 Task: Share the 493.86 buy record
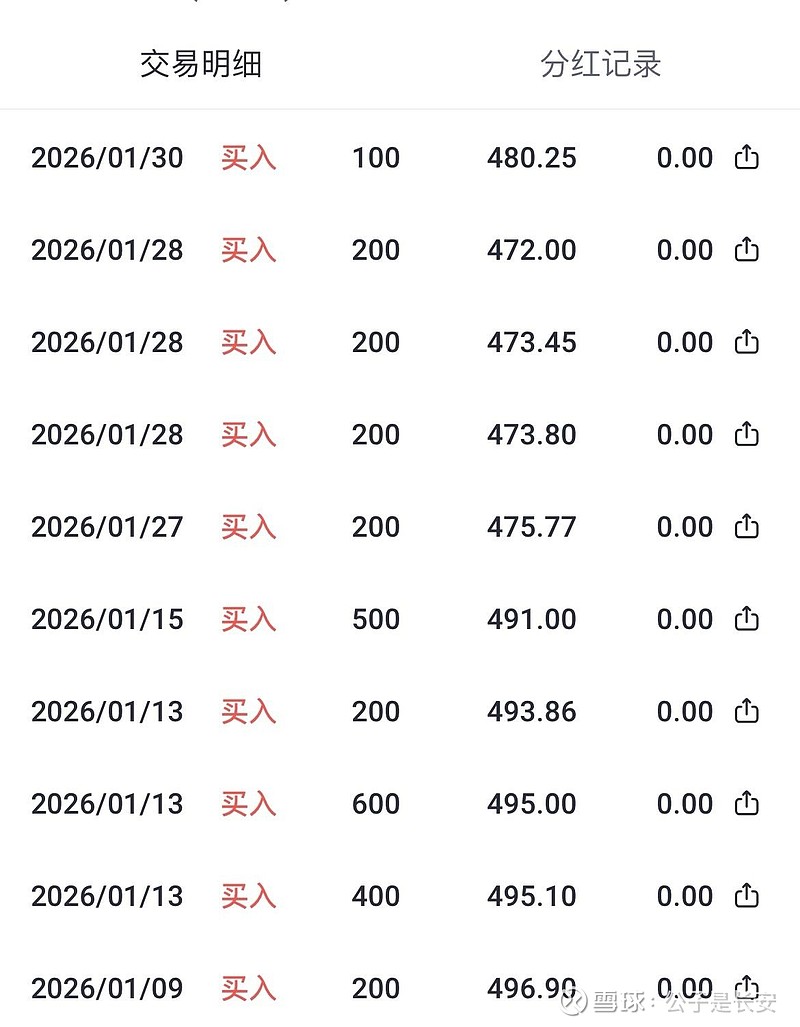point(747,712)
